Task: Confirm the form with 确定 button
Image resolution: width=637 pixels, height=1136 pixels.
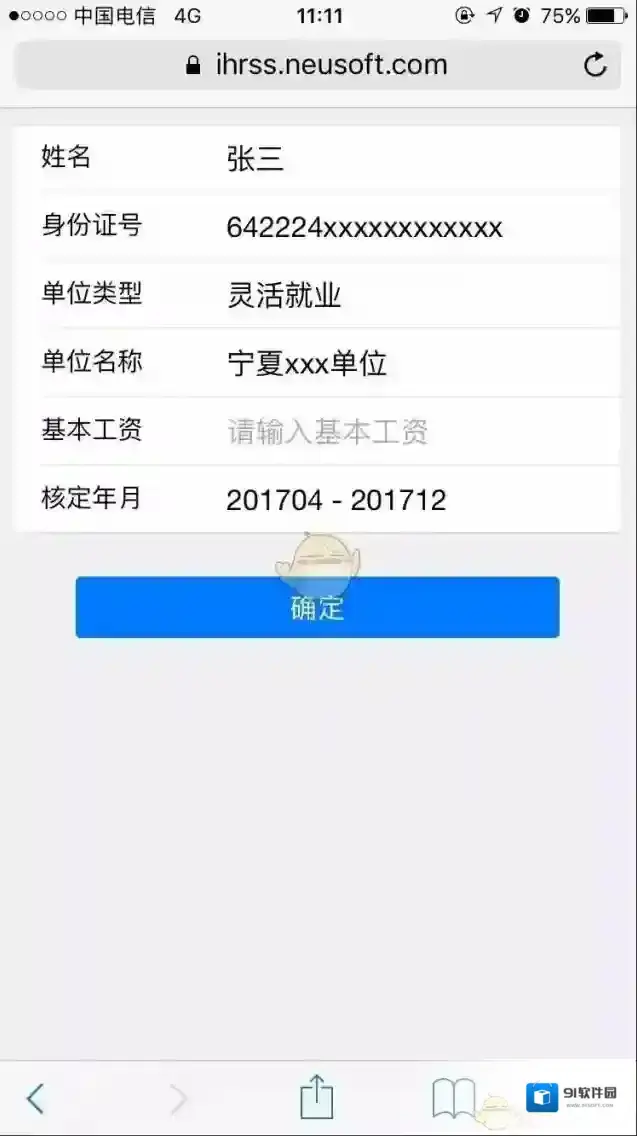Action: (317, 607)
